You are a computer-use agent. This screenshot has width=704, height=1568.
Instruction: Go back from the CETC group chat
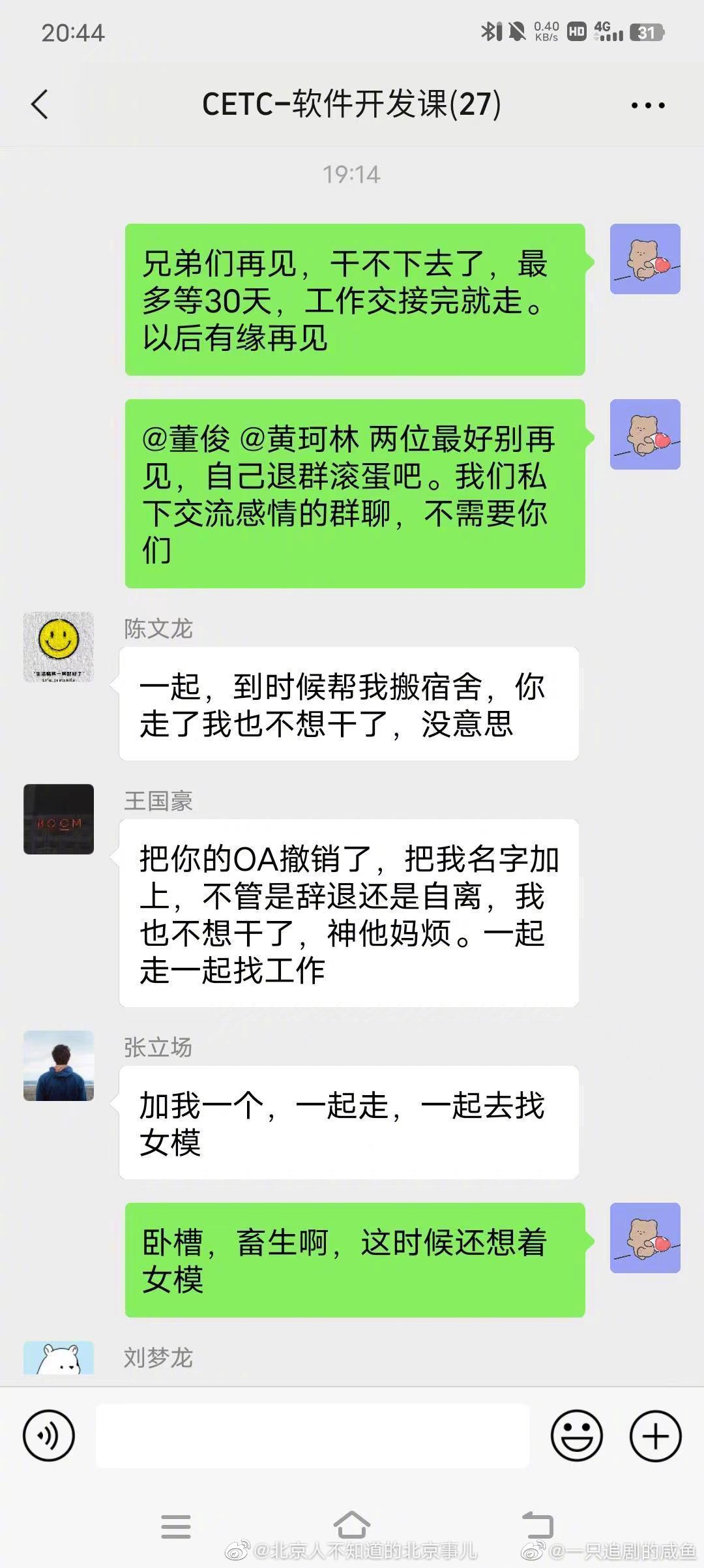tap(40, 104)
